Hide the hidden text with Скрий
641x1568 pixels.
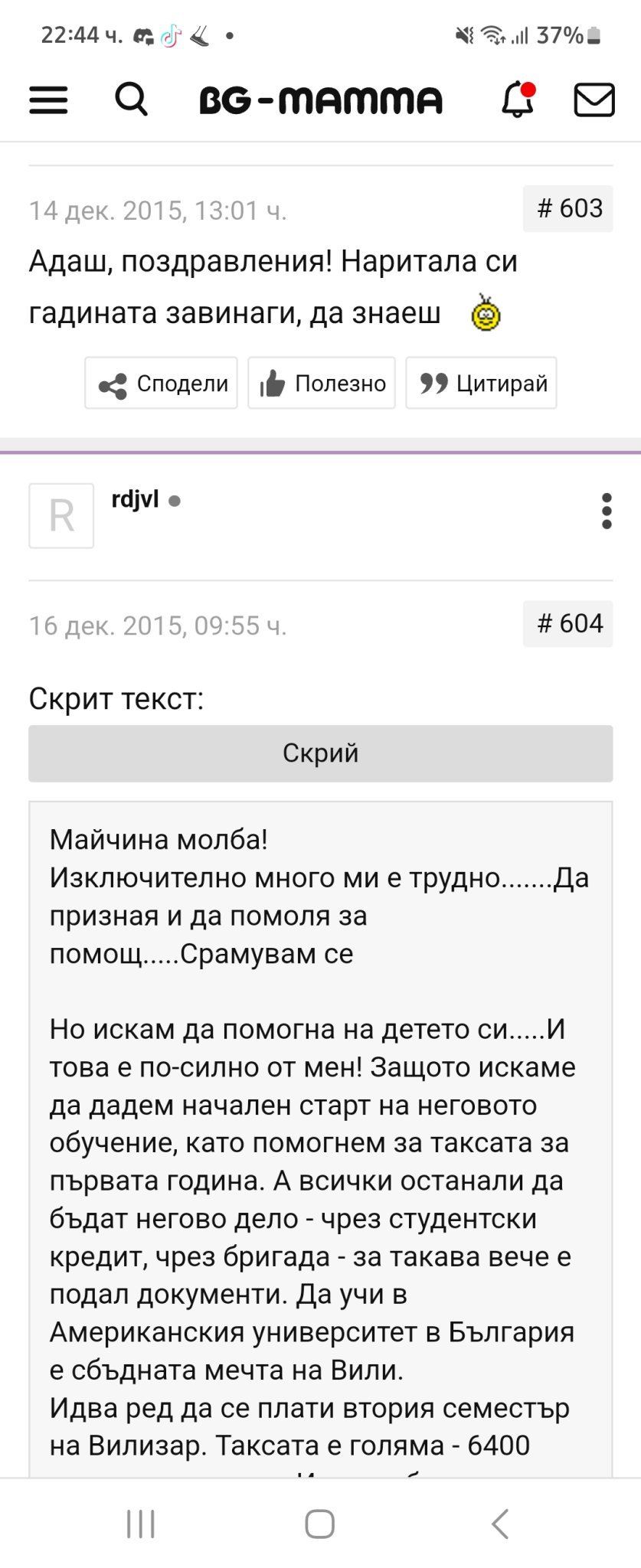click(x=321, y=753)
